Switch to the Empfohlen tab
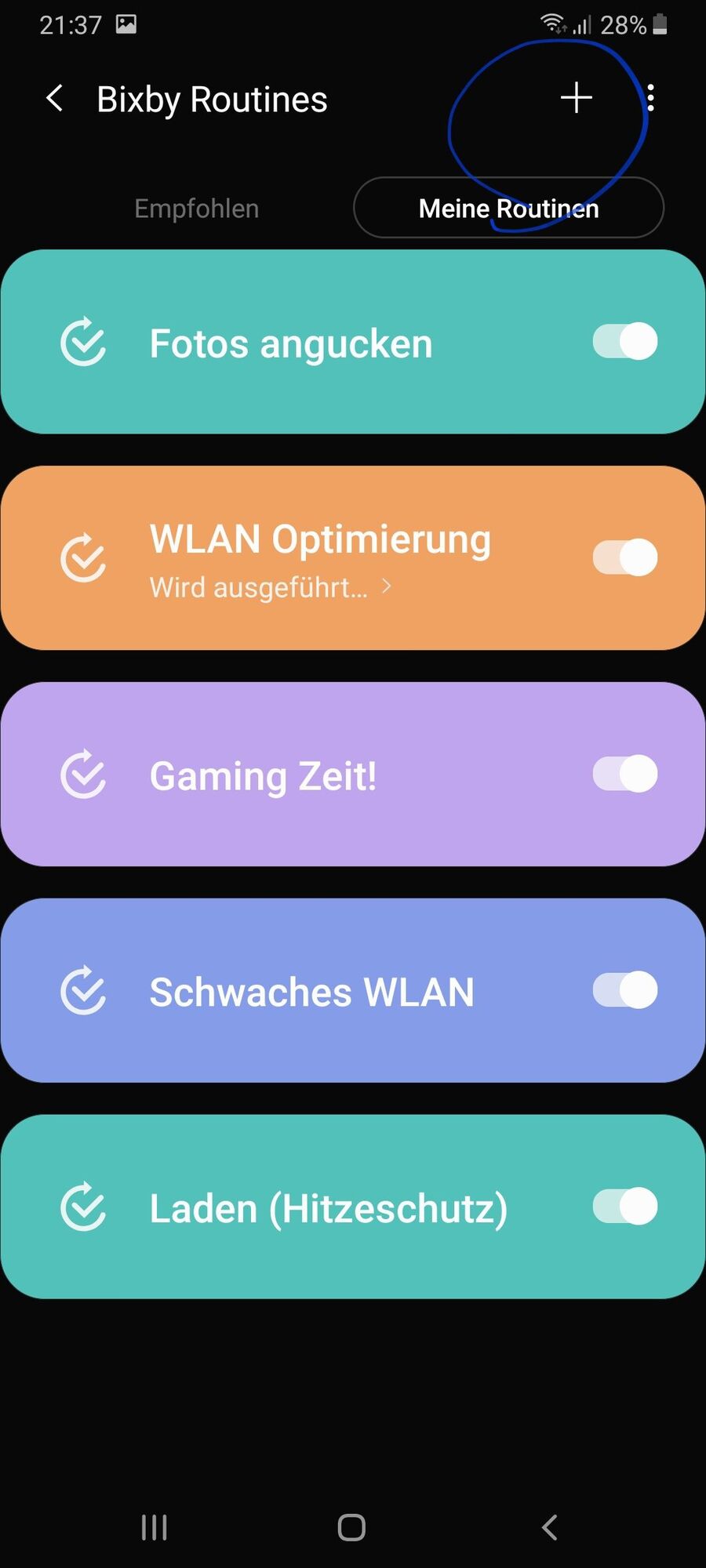 coord(196,209)
